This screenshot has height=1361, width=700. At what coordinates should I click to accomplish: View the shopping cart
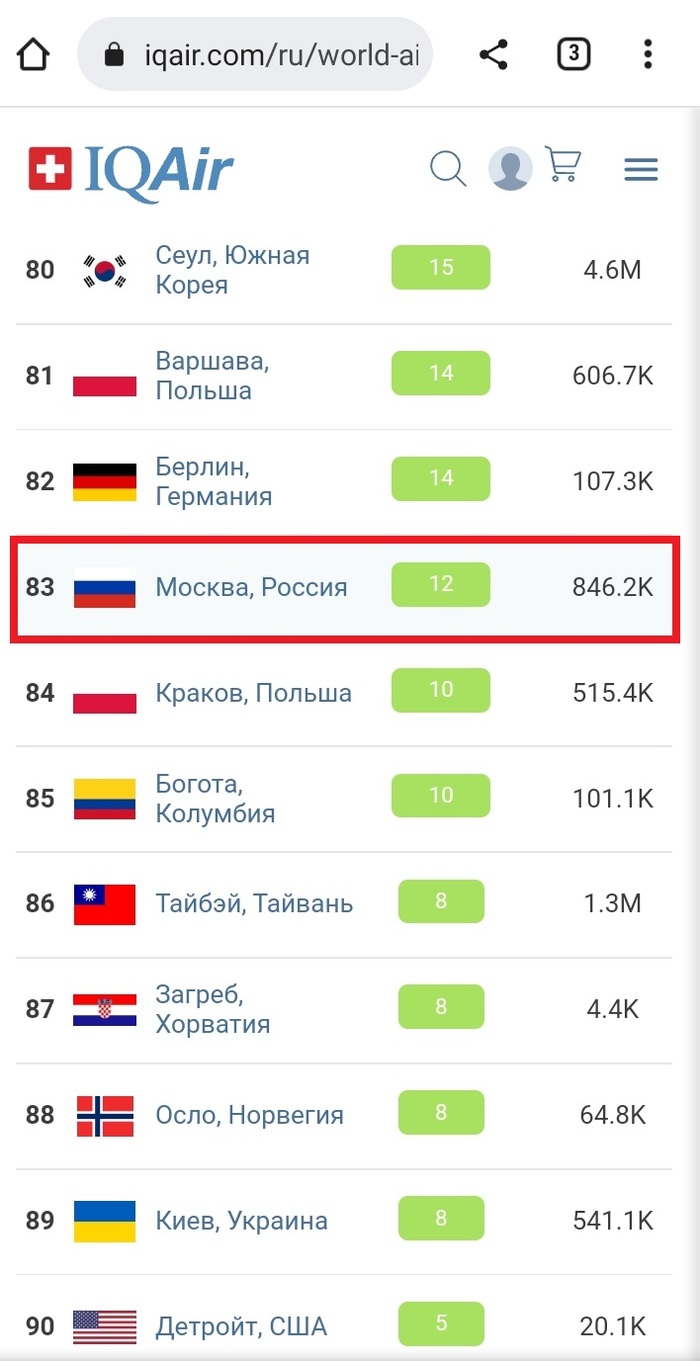pyautogui.click(x=563, y=165)
